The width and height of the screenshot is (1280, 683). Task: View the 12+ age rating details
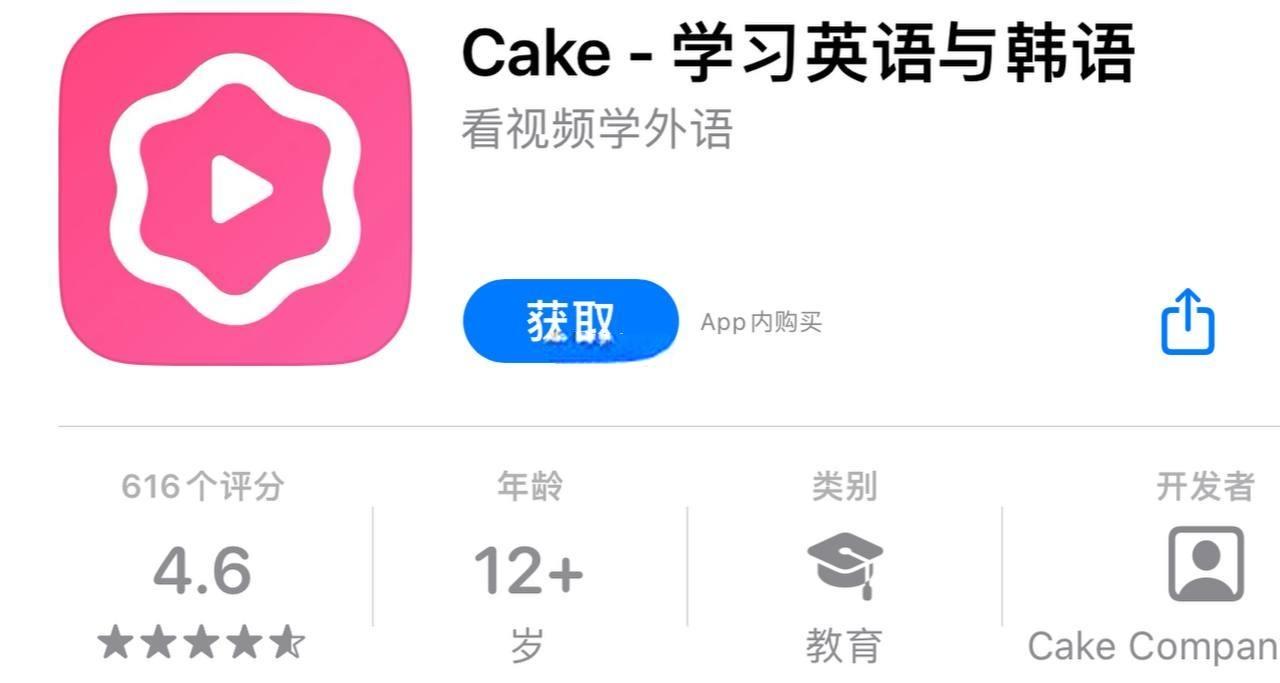(x=528, y=570)
